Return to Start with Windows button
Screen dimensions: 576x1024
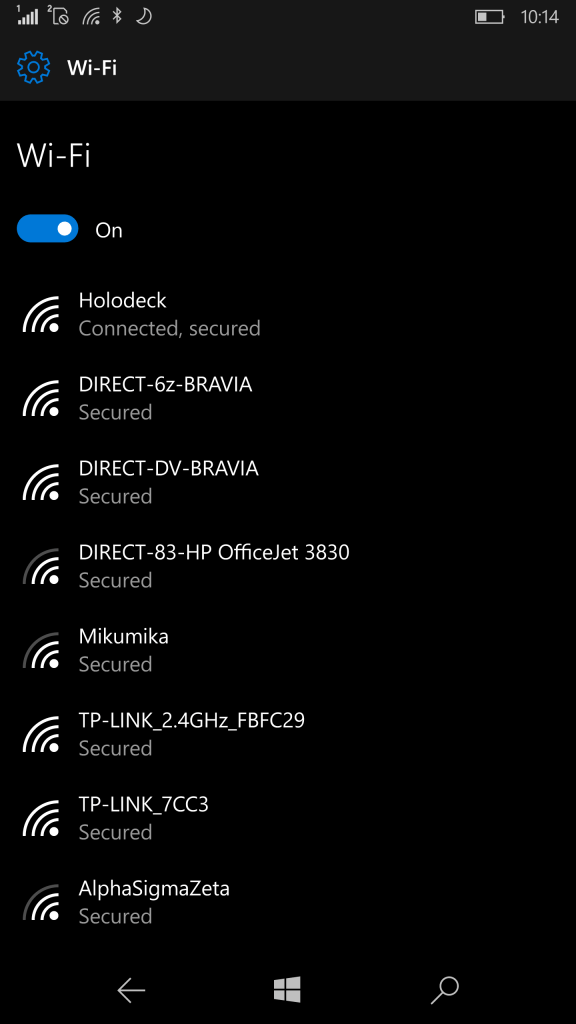pos(287,990)
